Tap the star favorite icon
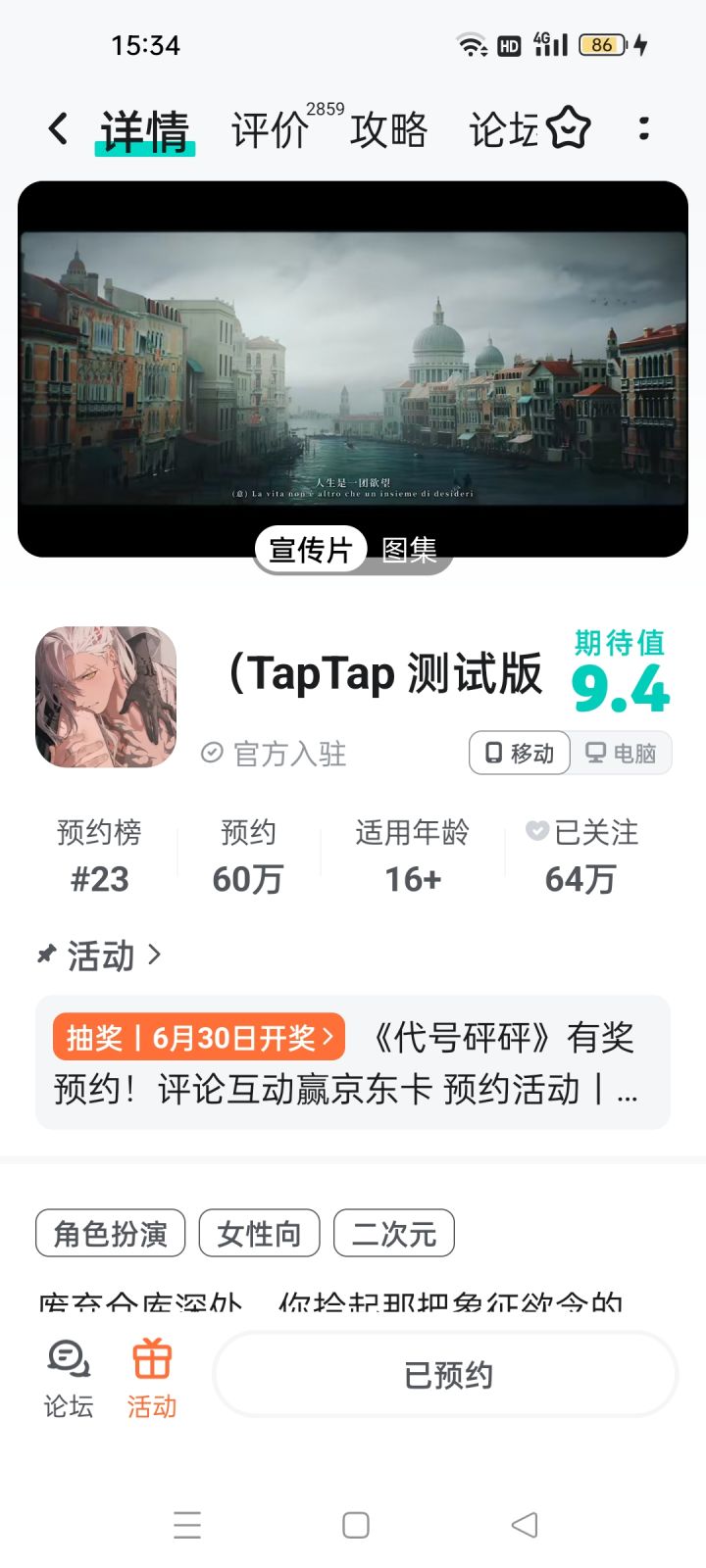 tap(567, 128)
